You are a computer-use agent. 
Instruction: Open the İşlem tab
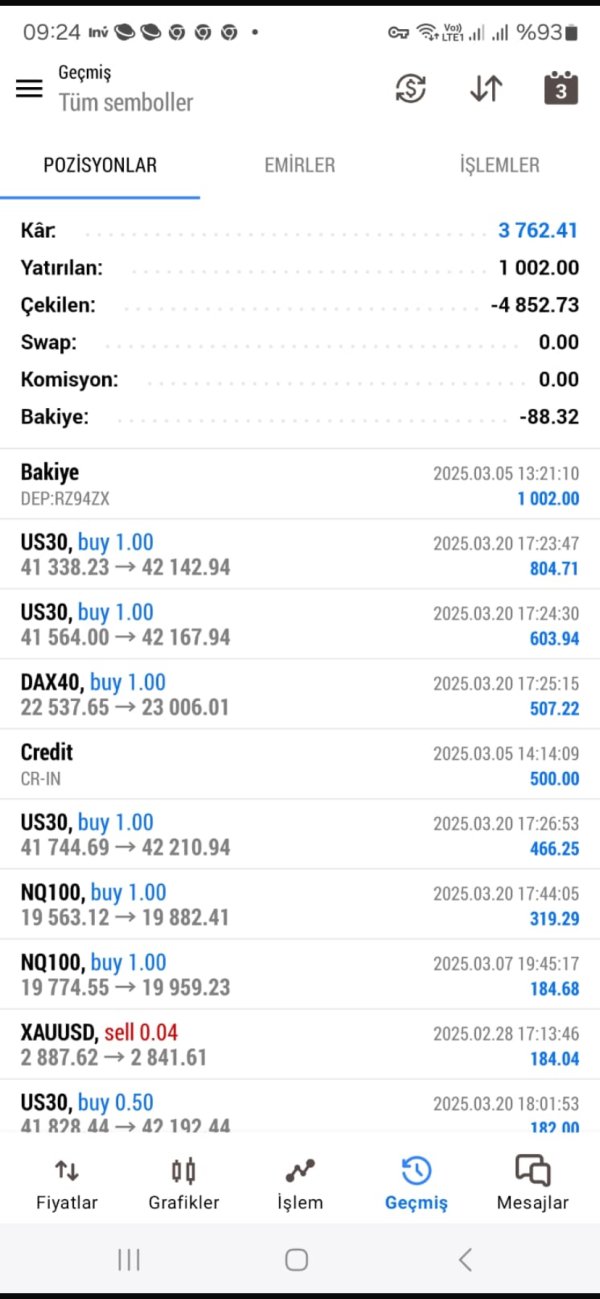[x=300, y=1184]
